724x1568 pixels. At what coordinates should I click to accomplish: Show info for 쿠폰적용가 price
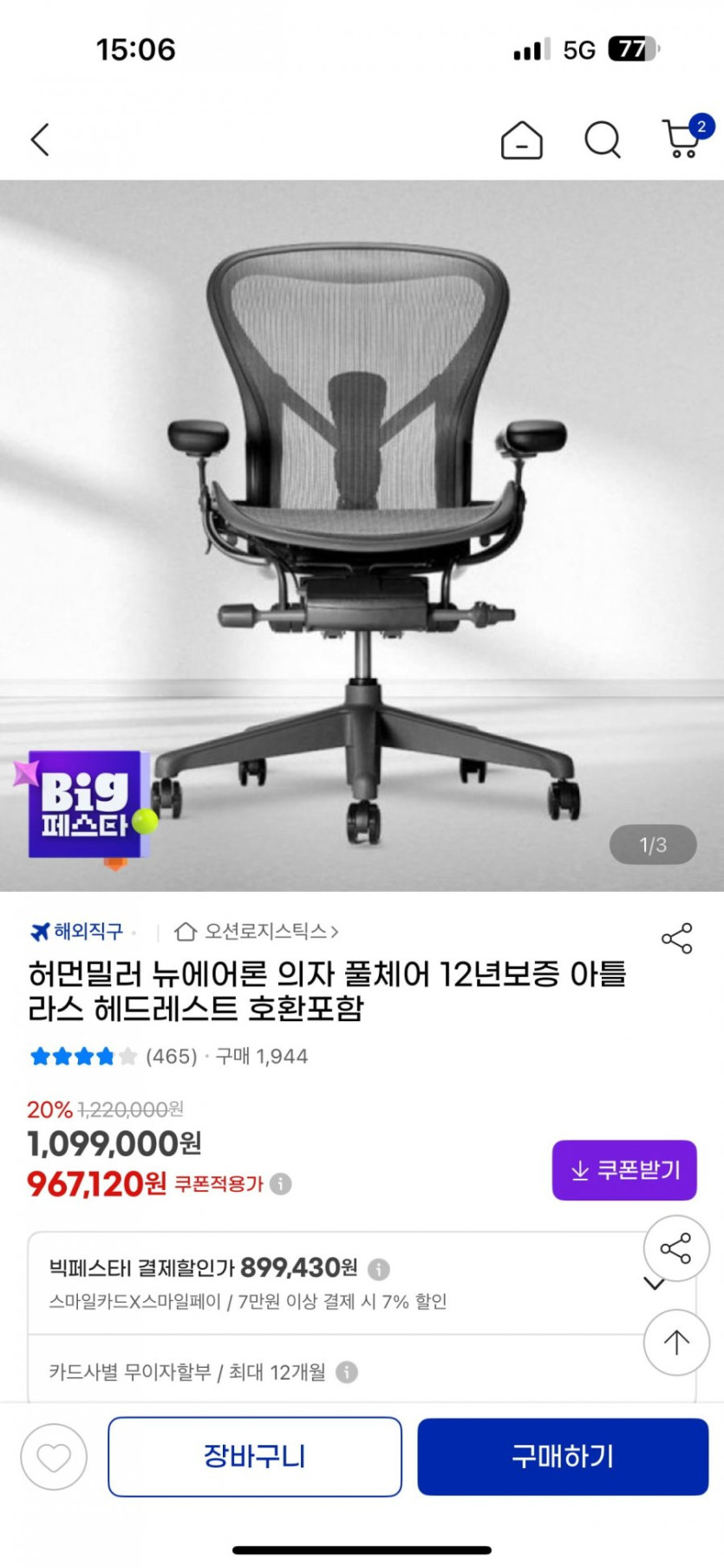click(x=281, y=1184)
